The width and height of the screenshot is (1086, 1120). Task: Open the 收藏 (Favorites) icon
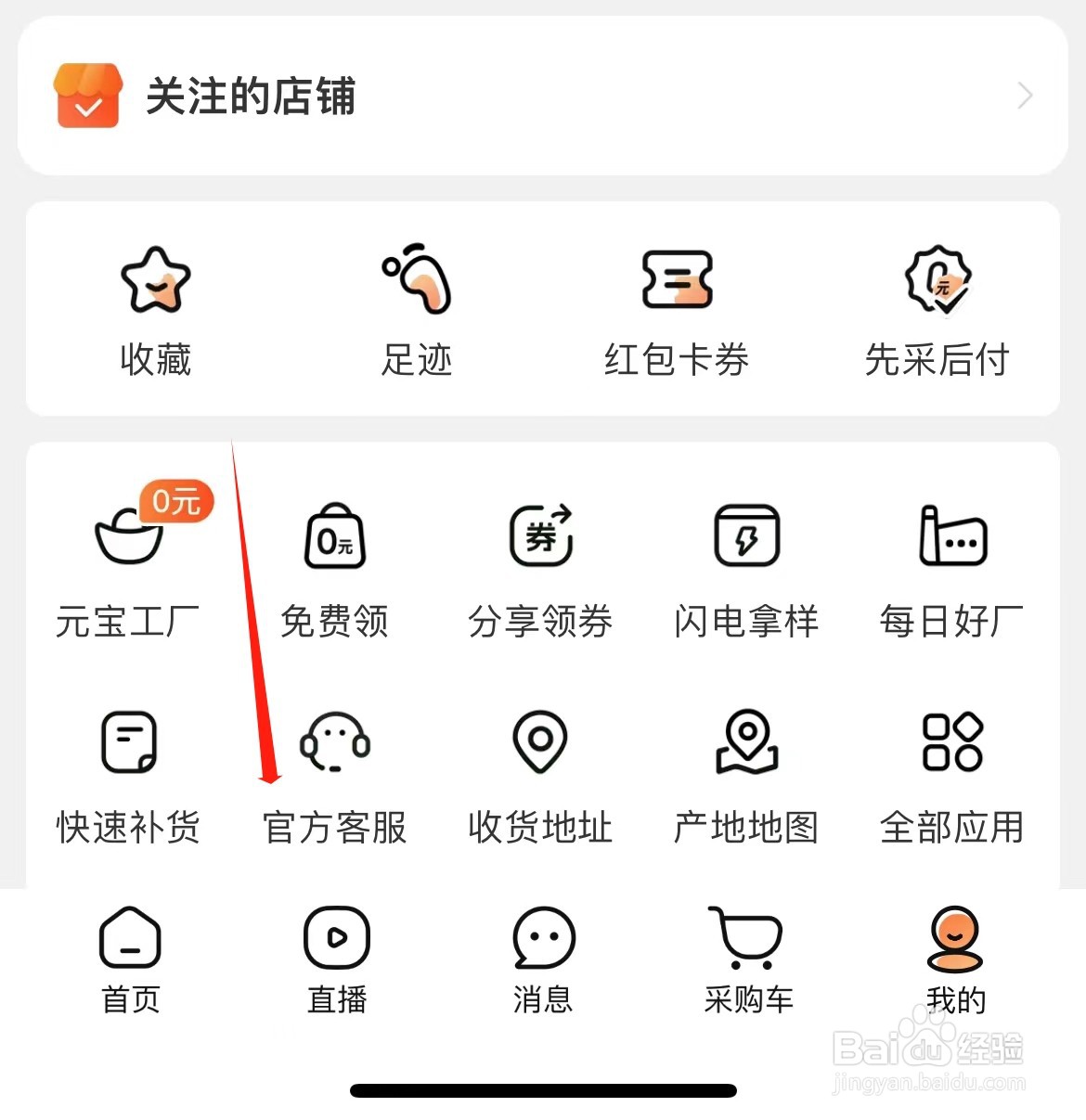(x=155, y=281)
